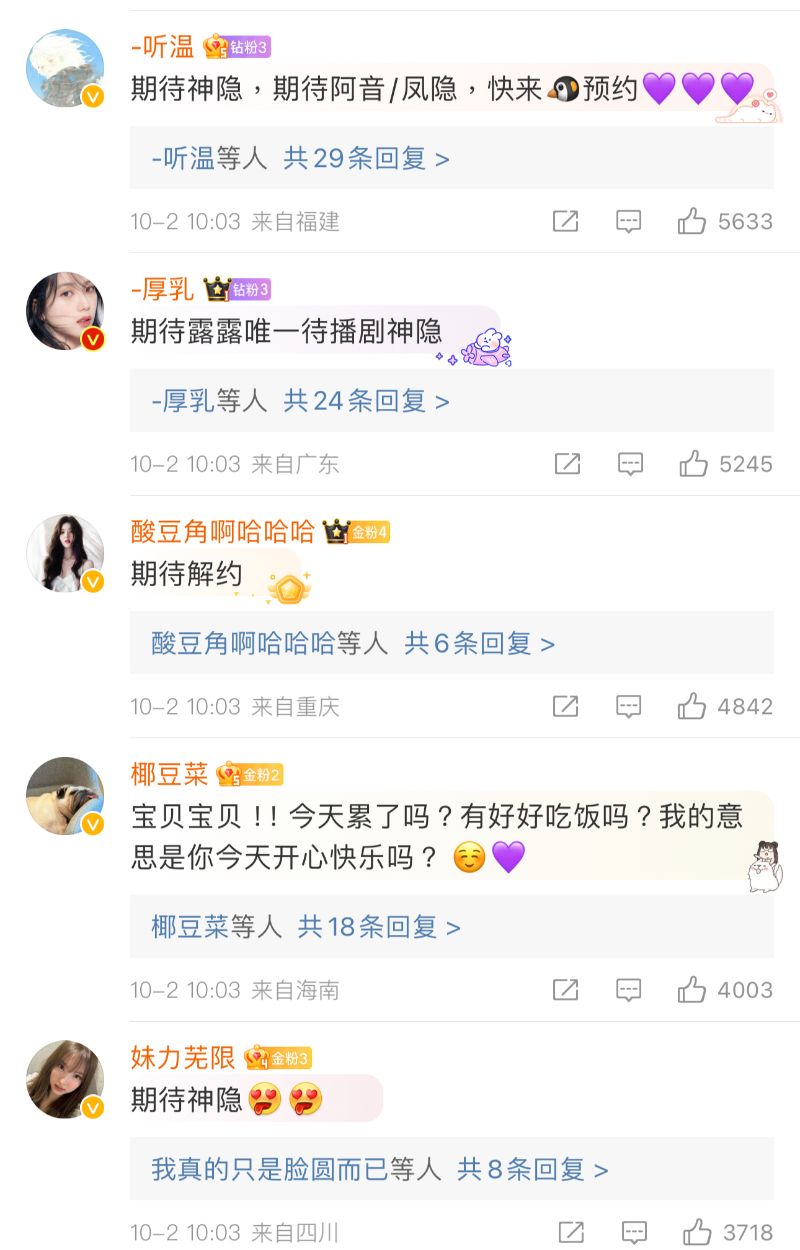The height and width of the screenshot is (1250, 800).
Task: Reply to 椰豆菜's comment
Action: point(628,990)
